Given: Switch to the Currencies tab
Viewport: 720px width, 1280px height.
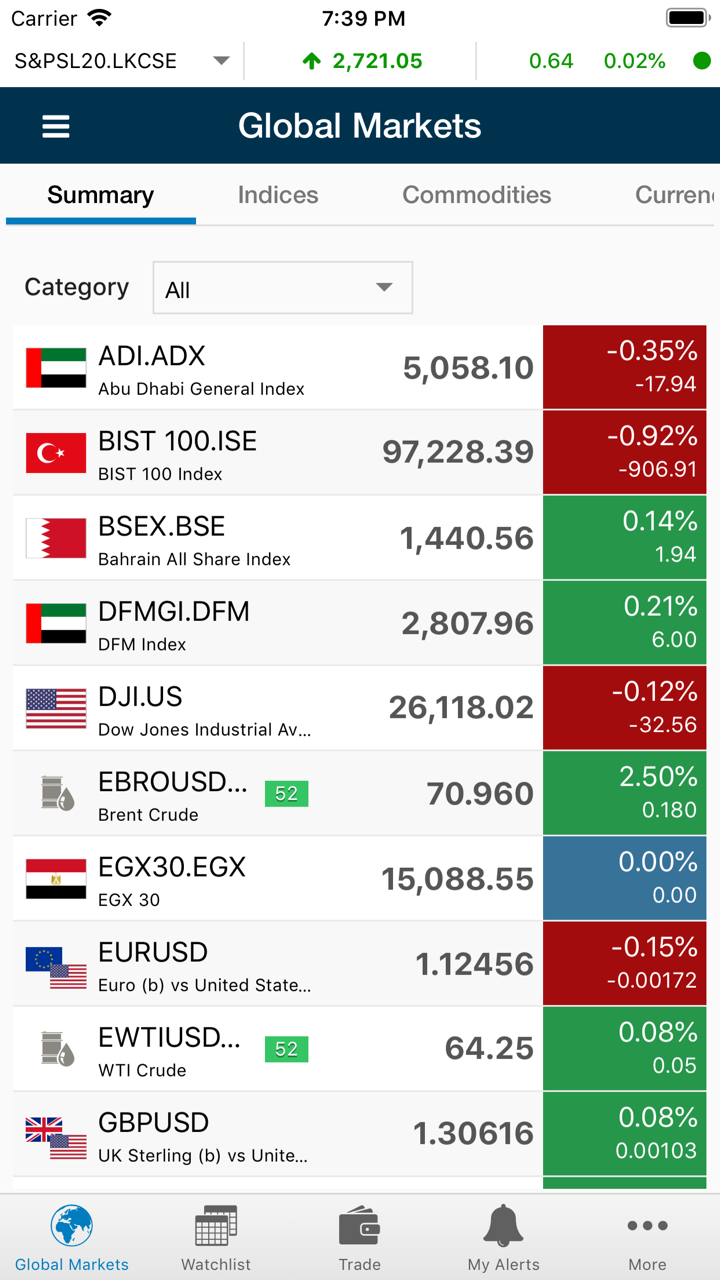Looking at the screenshot, I should coord(675,195).
